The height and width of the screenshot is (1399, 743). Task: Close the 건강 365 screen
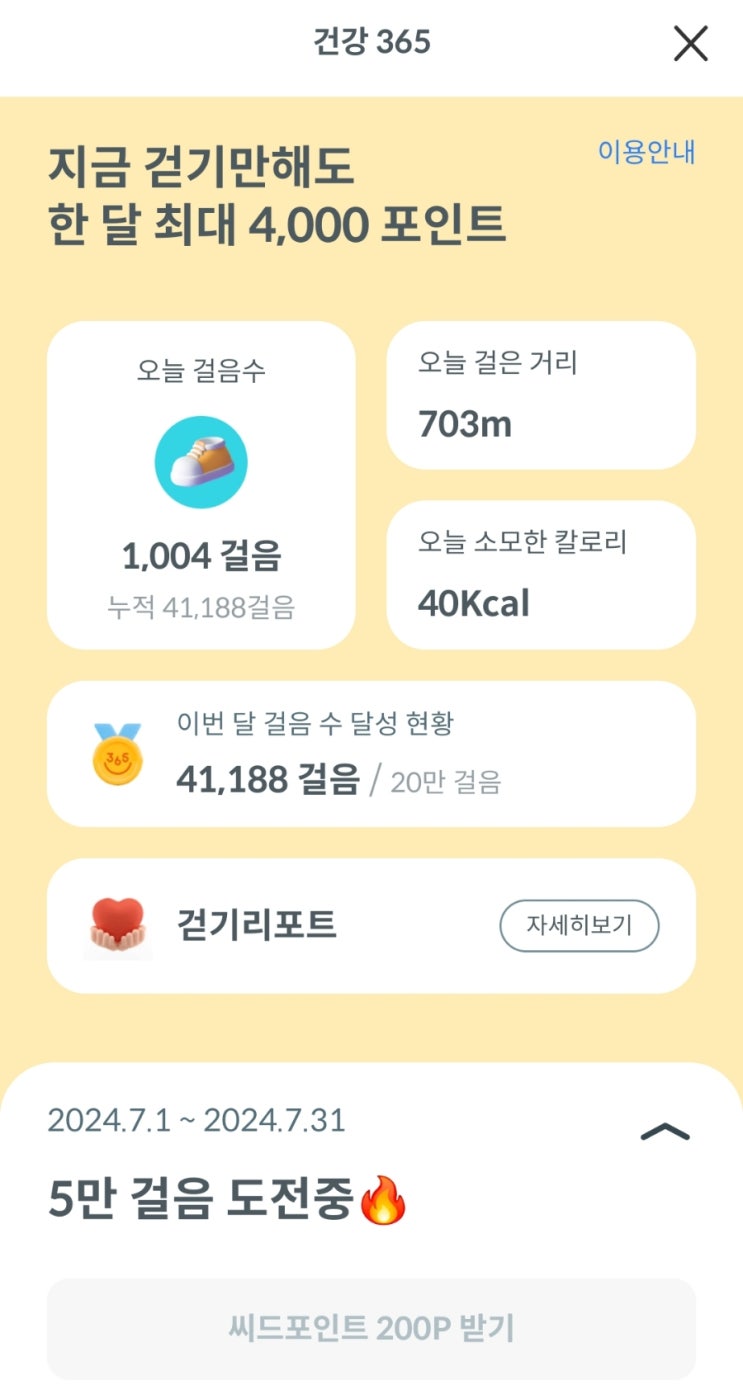click(690, 44)
